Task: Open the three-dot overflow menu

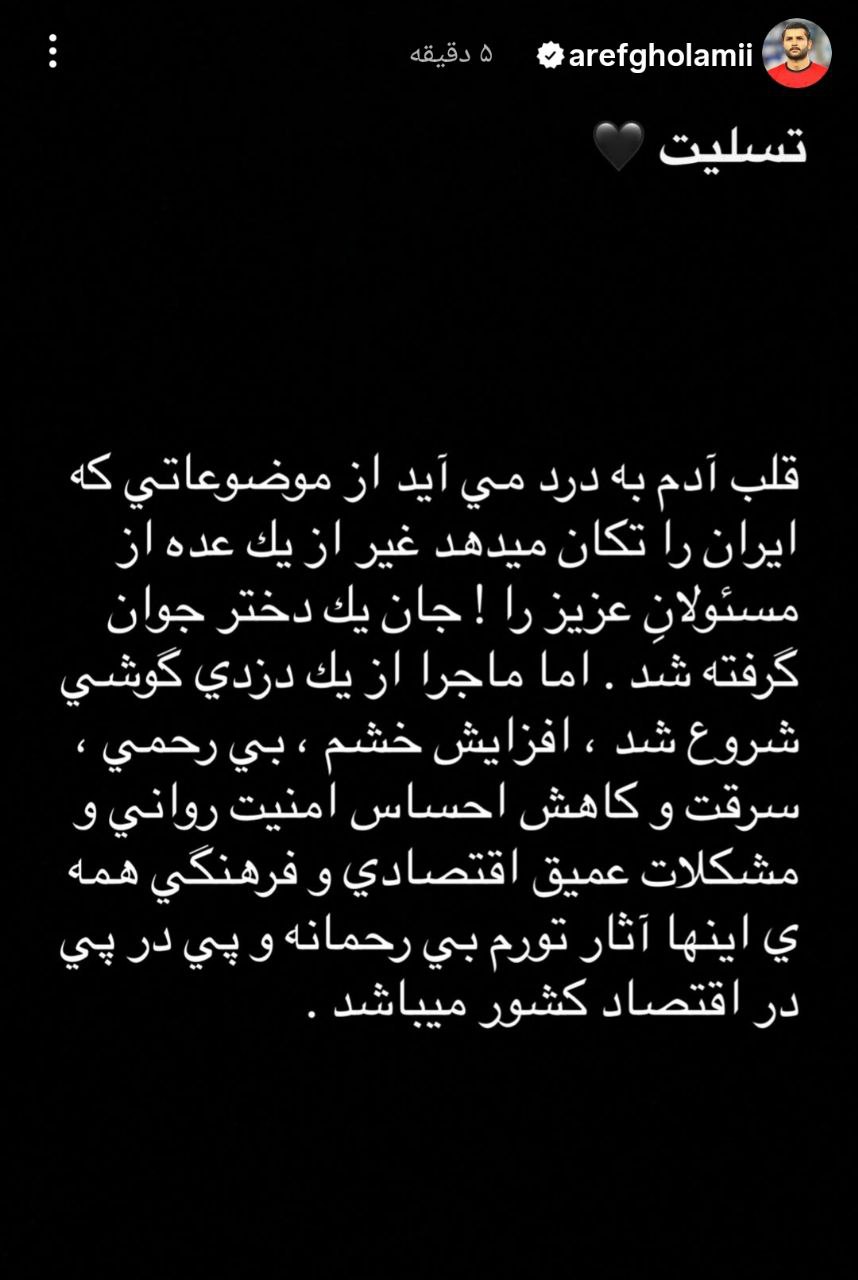Action: (x=53, y=52)
